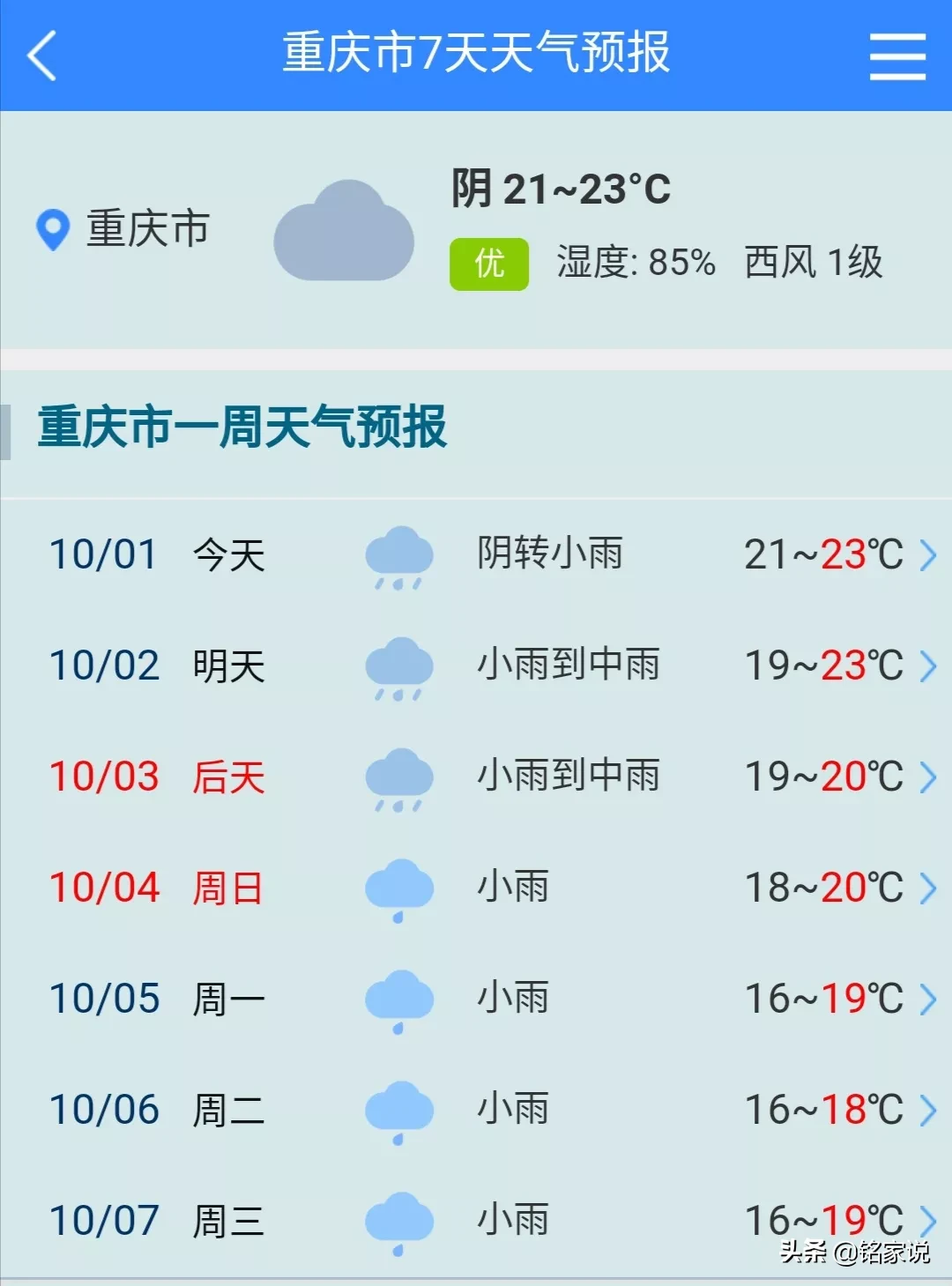Show details for 10/06 周二

coord(476,1111)
